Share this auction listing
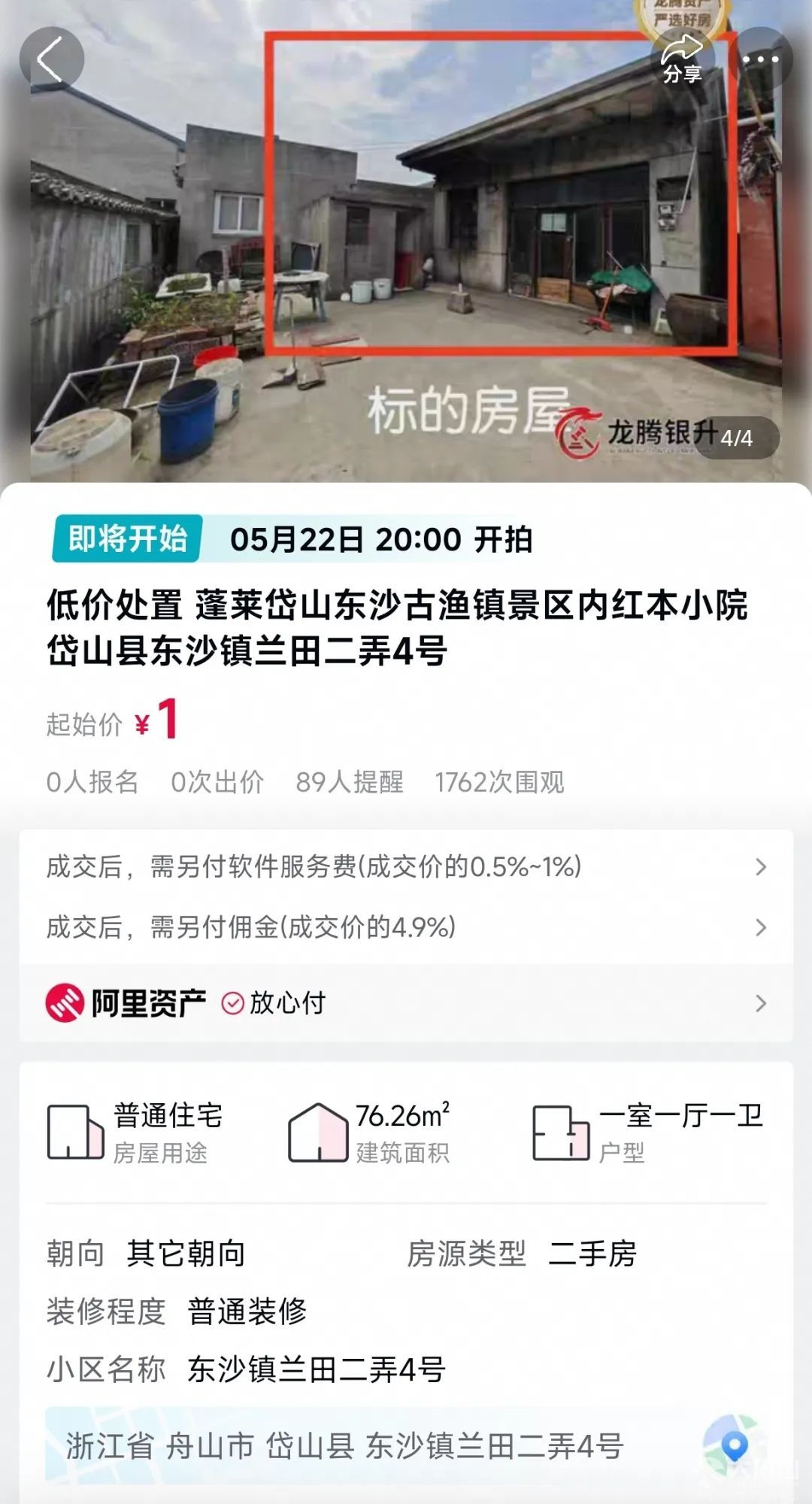Screen dimensions: 812x1504 click(683, 59)
